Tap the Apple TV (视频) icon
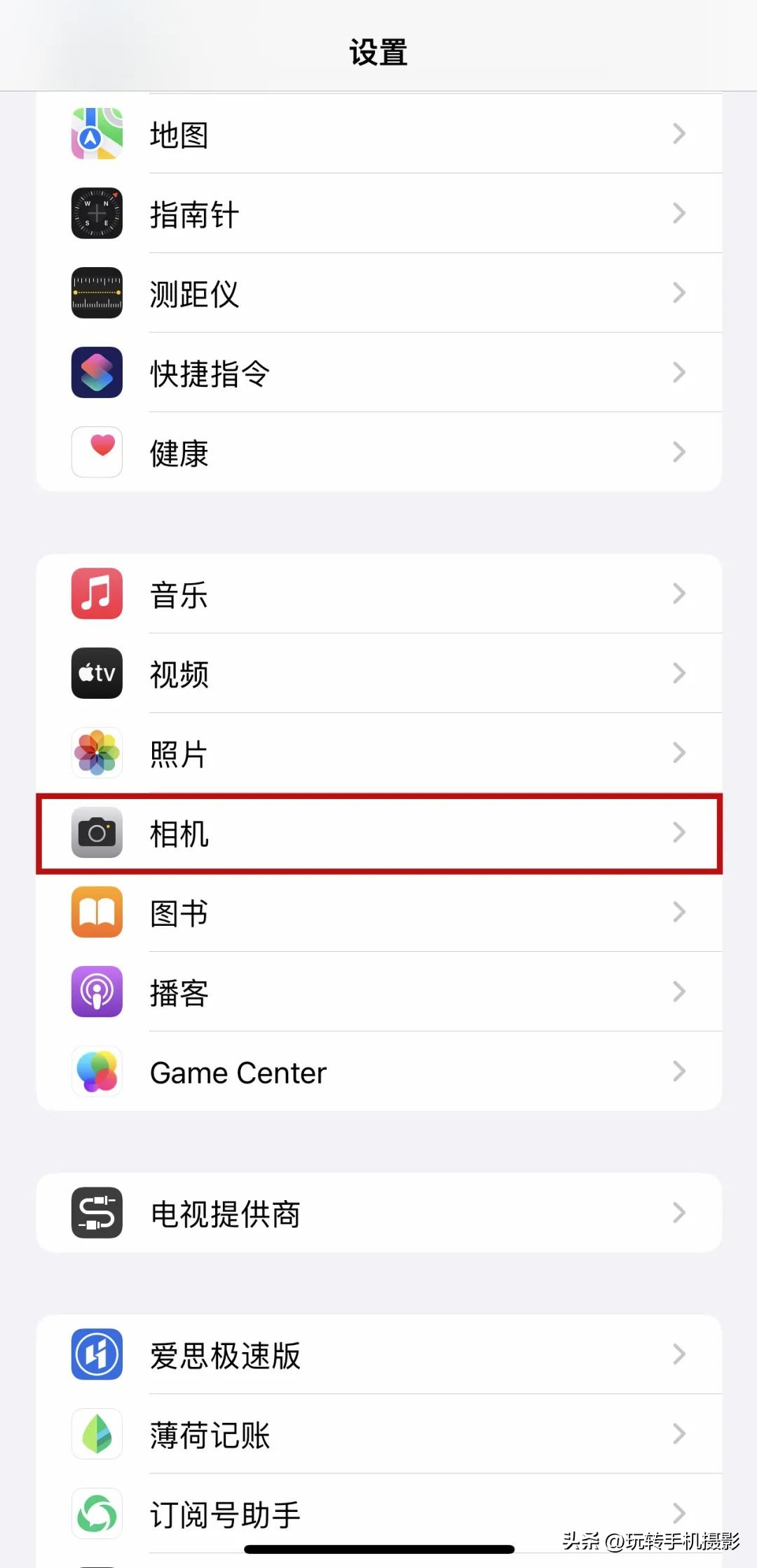Screen dimensions: 757x1568 (97, 673)
